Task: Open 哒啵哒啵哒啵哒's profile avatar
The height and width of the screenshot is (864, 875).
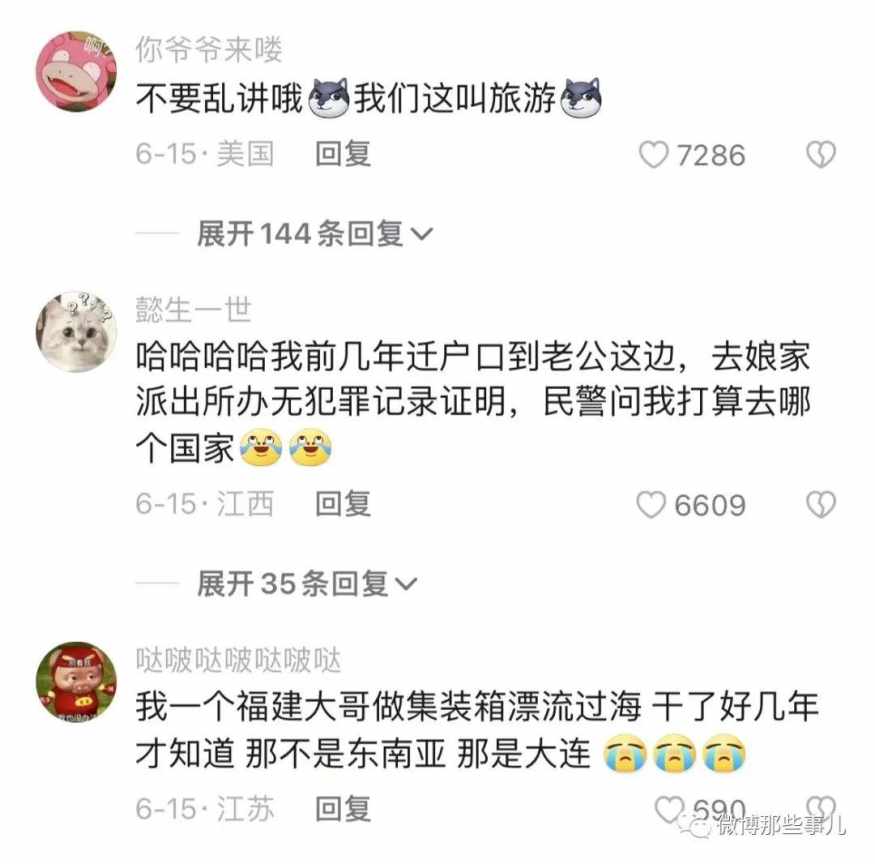Action: click(76, 682)
